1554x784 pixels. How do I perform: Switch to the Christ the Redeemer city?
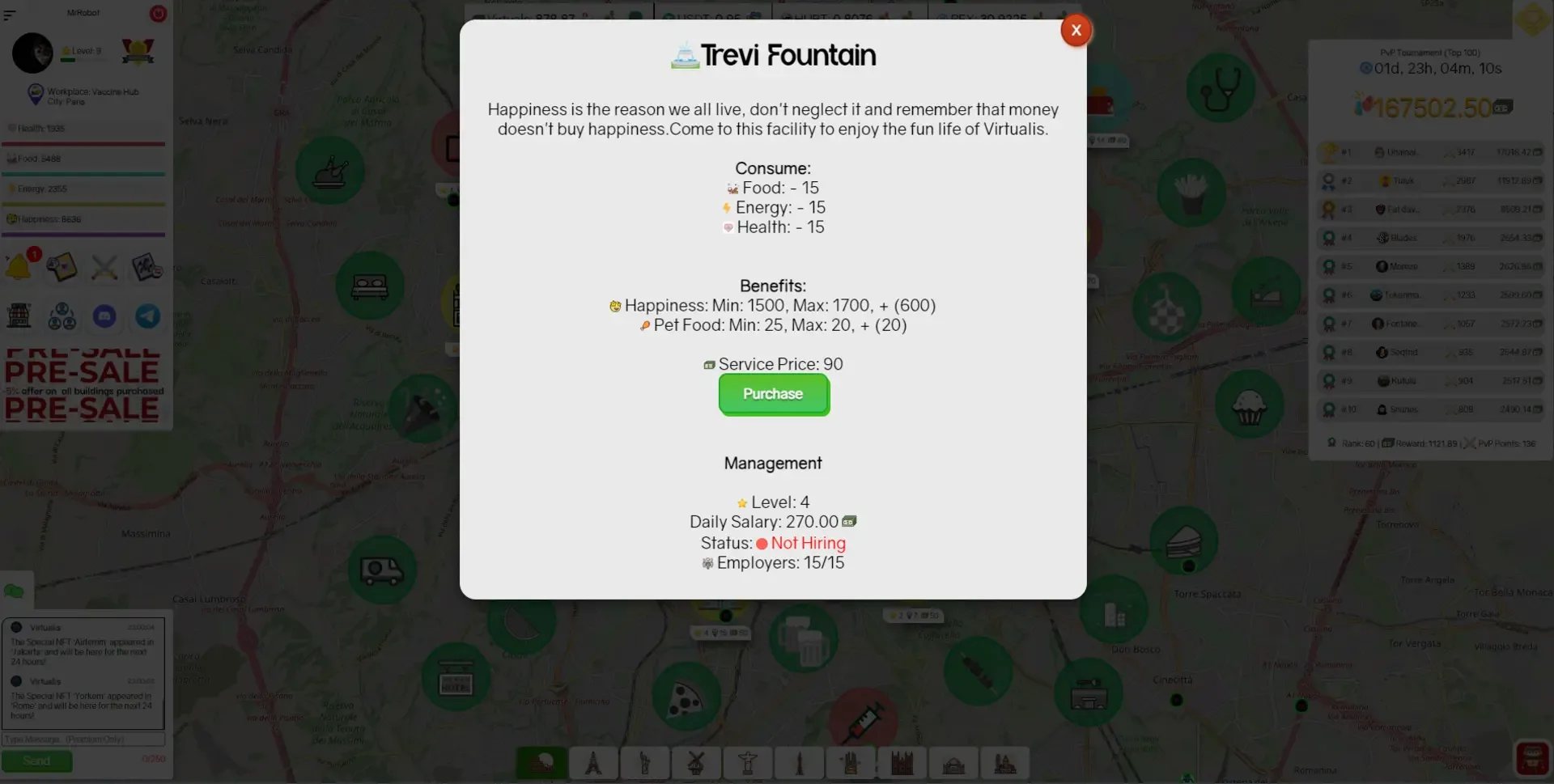coord(747,762)
